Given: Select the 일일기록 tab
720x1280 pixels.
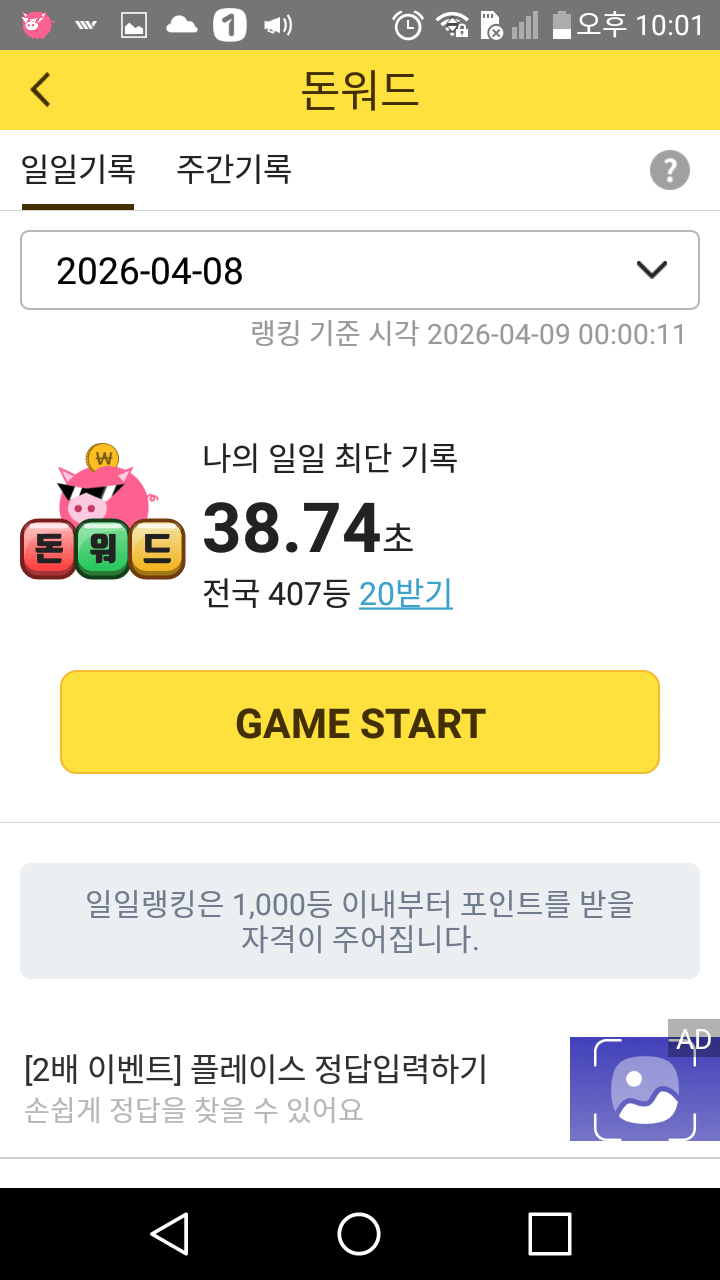Looking at the screenshot, I should pos(78,169).
